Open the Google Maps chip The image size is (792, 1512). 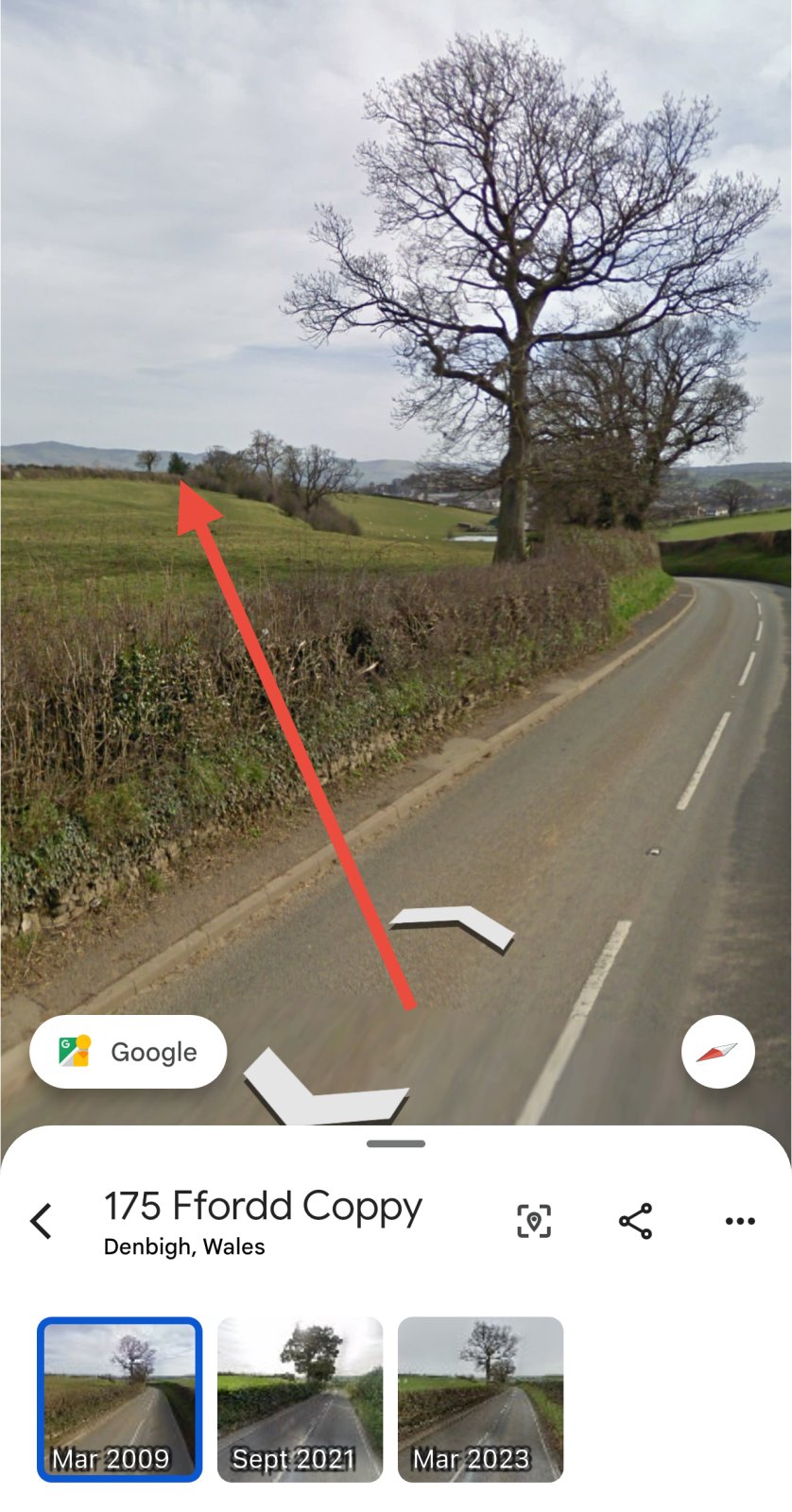[x=129, y=1052]
